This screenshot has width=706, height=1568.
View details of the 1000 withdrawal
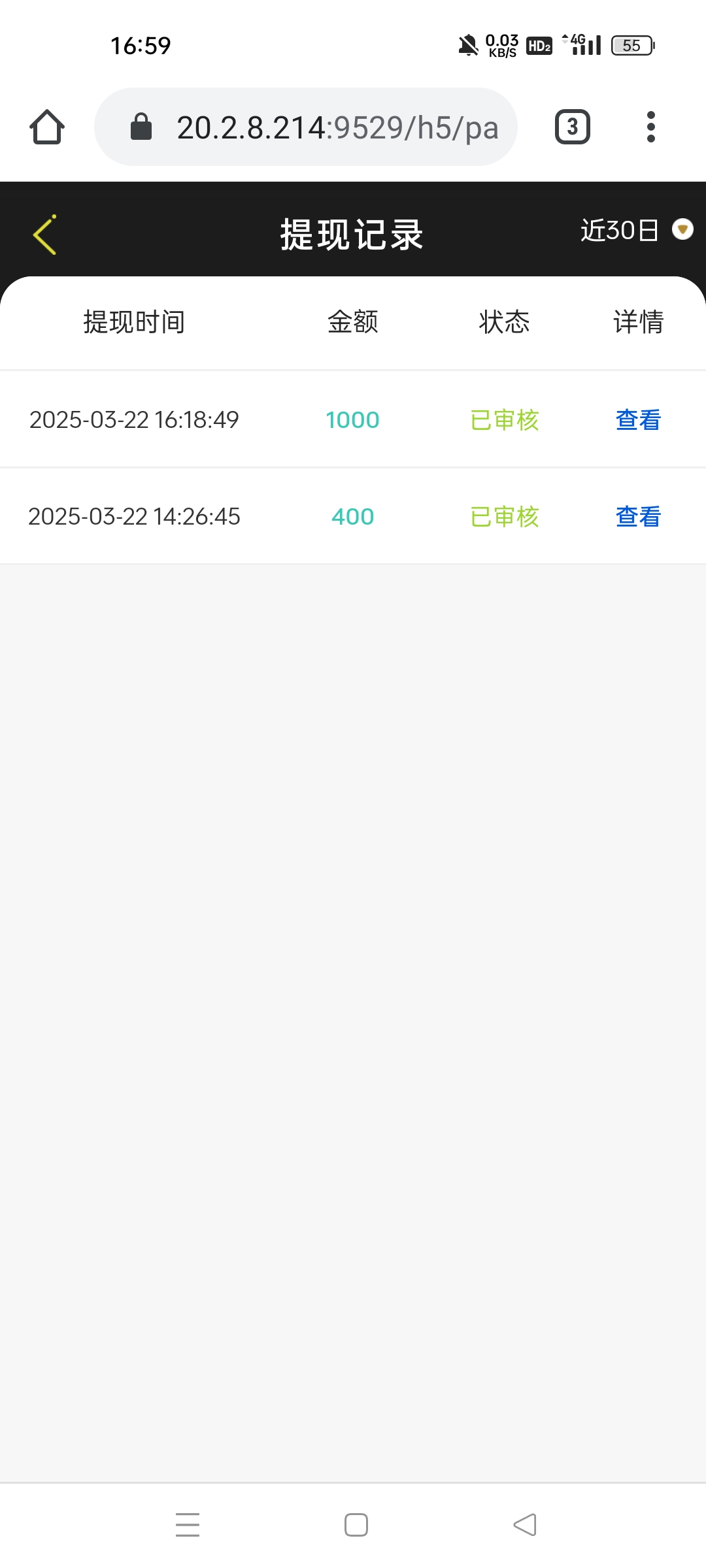[638, 419]
